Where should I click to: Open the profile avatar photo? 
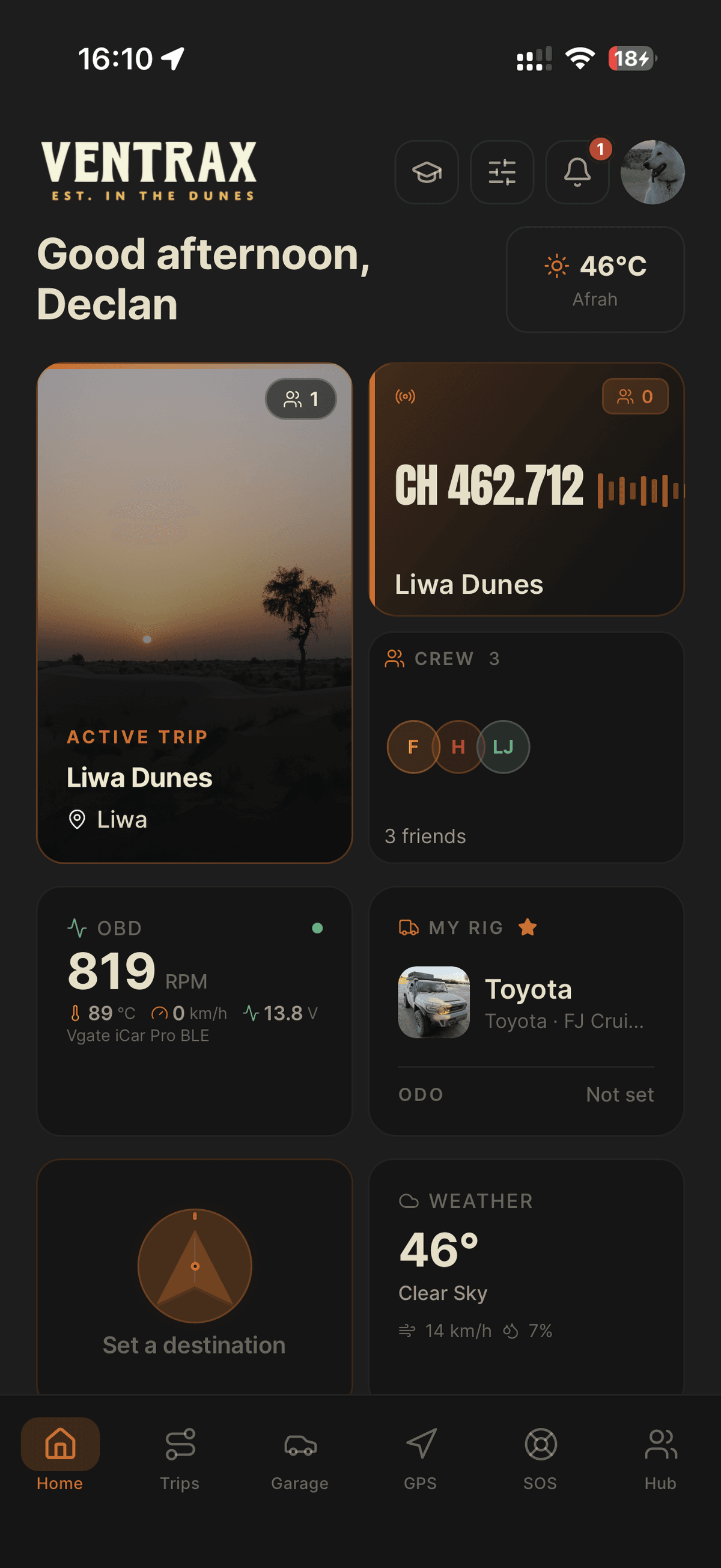point(653,172)
